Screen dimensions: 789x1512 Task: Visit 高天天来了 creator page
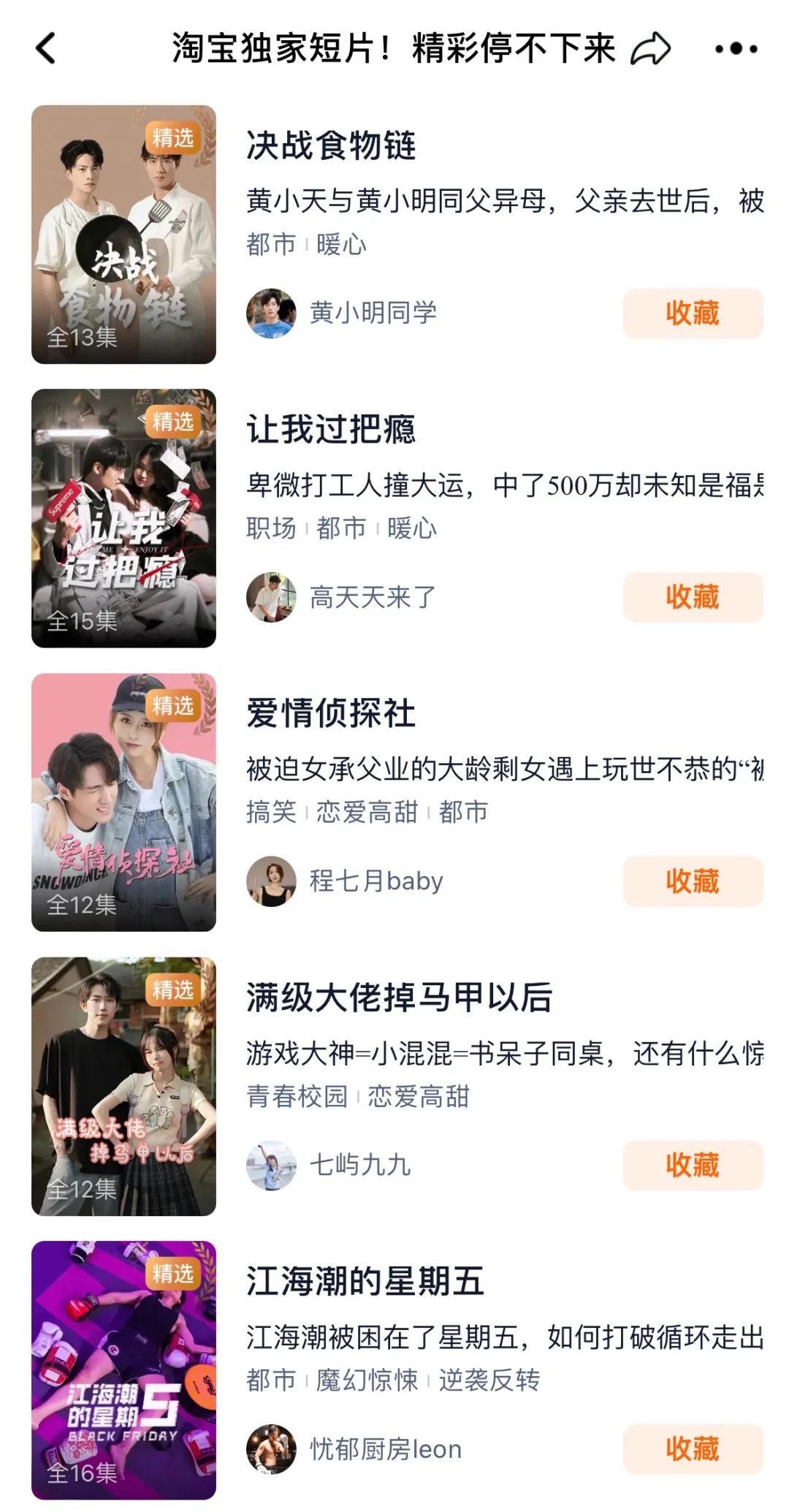point(342,597)
